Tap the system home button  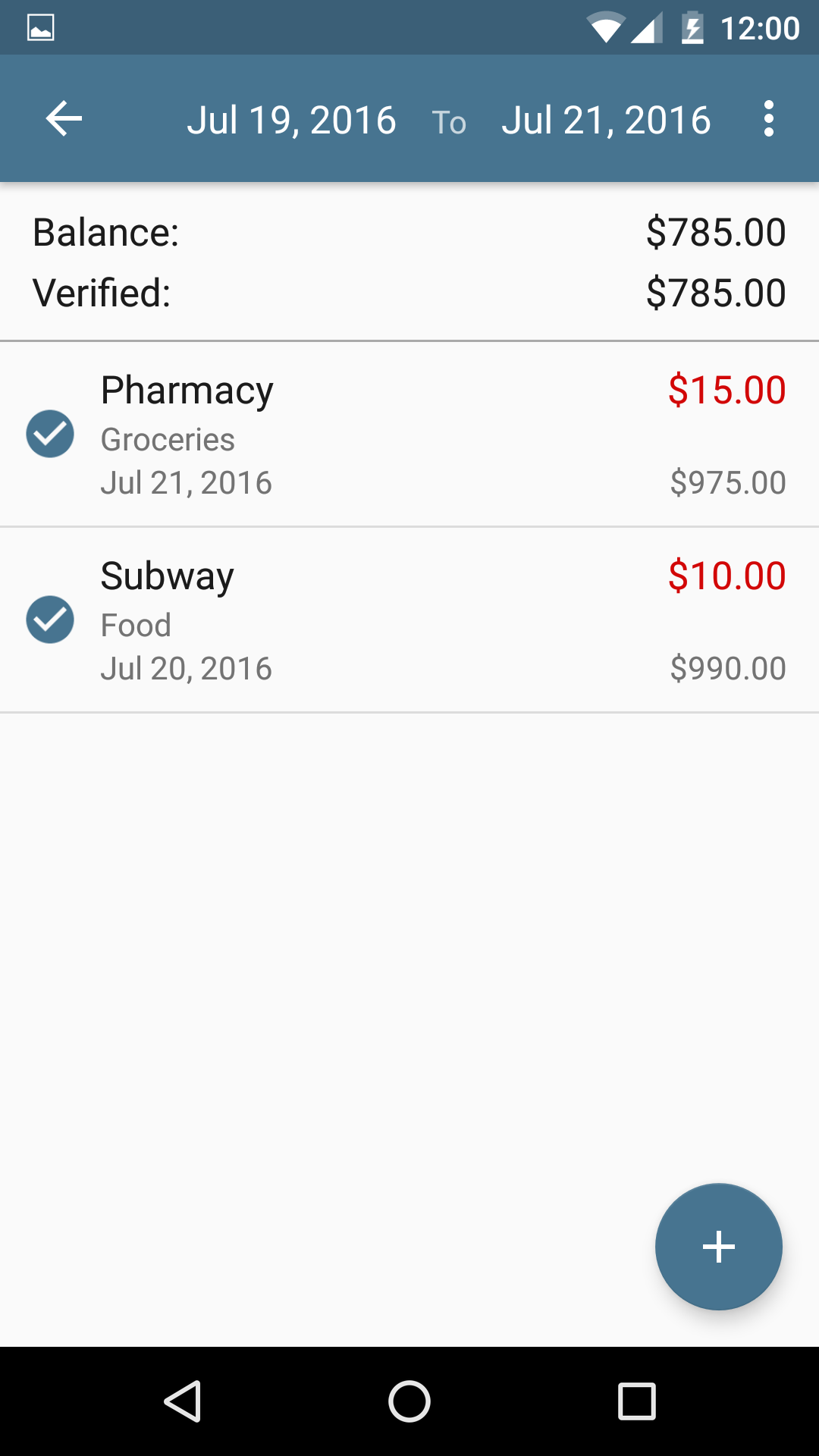[409, 1401]
